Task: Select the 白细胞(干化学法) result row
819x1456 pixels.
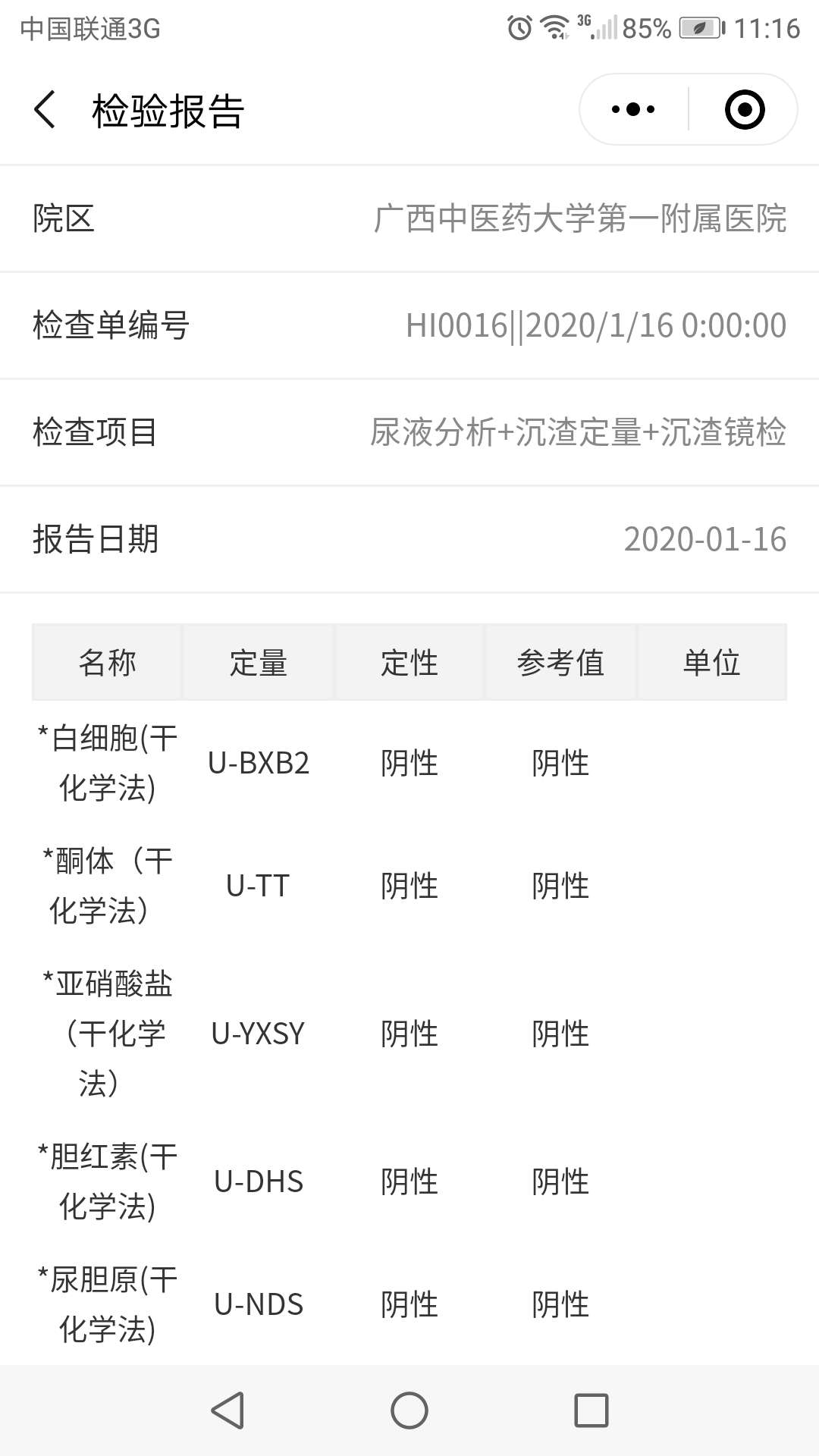Action: coord(108,764)
